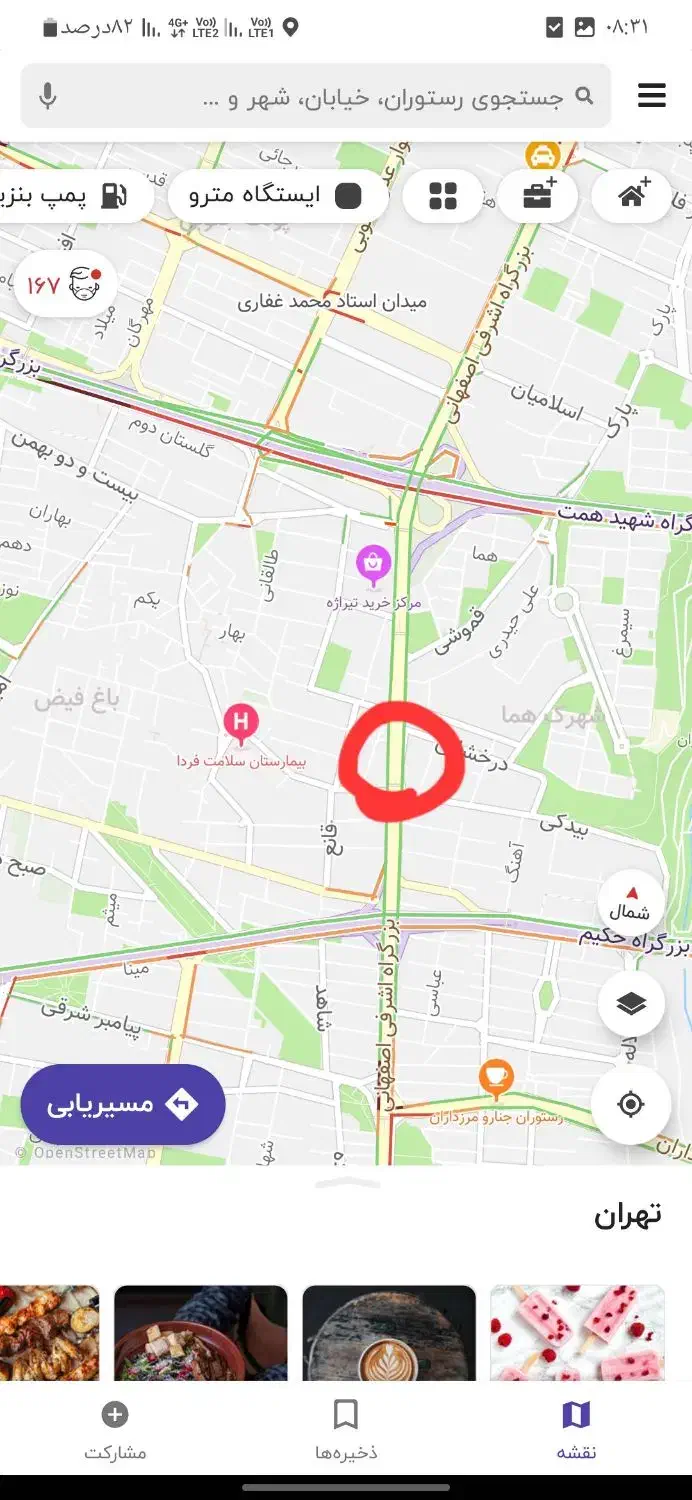Open the pink popsicle photo card
692x1500 pixels.
coord(577,1333)
